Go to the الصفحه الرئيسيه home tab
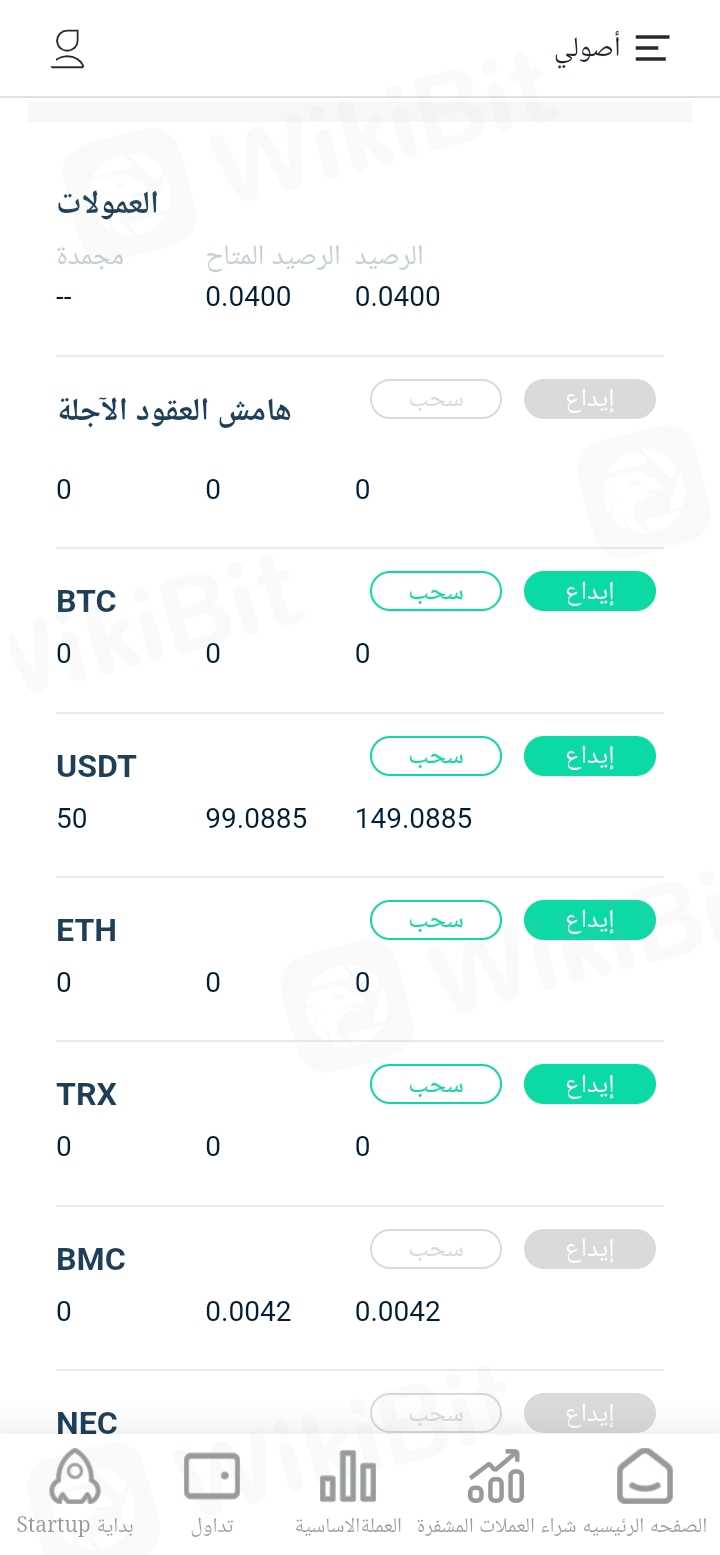The width and height of the screenshot is (720, 1555). tap(645, 1493)
